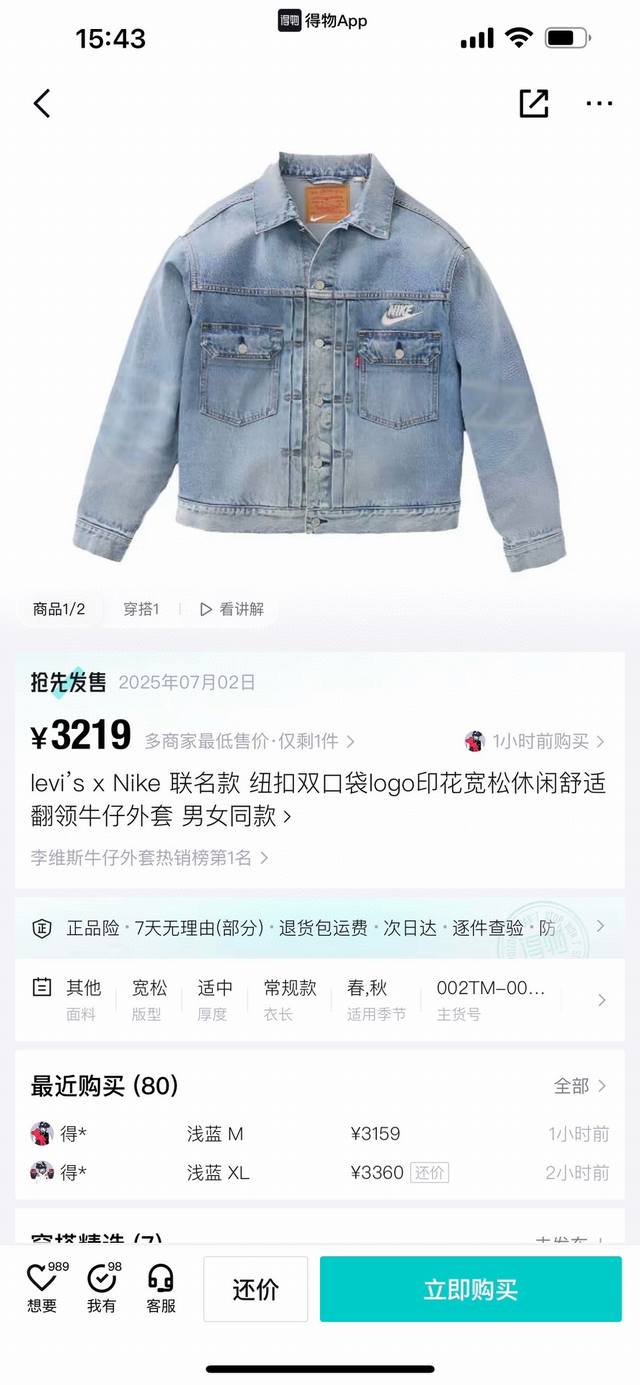View the 1小时前购买 purchase record
Viewport: 640px width, 1385px height.
pyautogui.click(x=536, y=741)
